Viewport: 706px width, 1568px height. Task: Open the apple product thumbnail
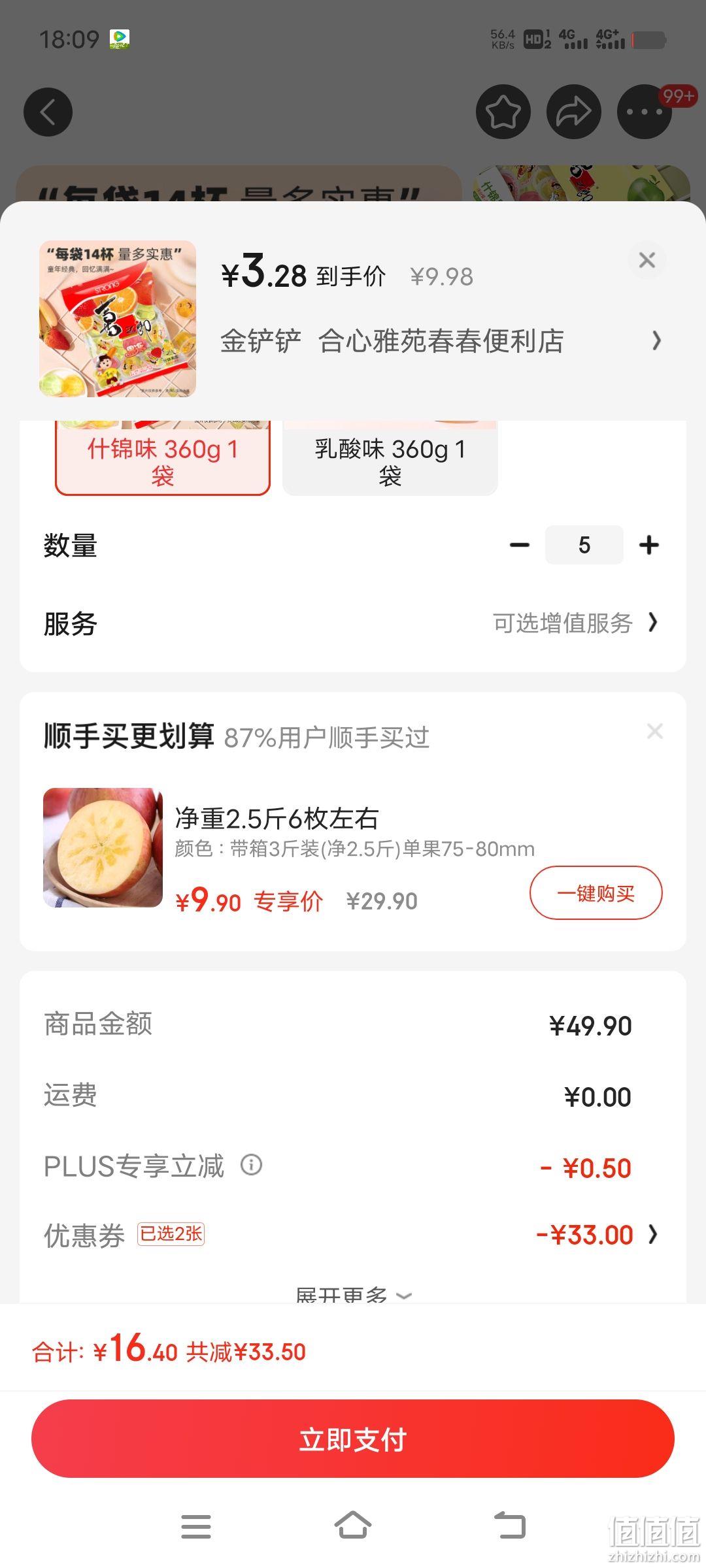(103, 847)
